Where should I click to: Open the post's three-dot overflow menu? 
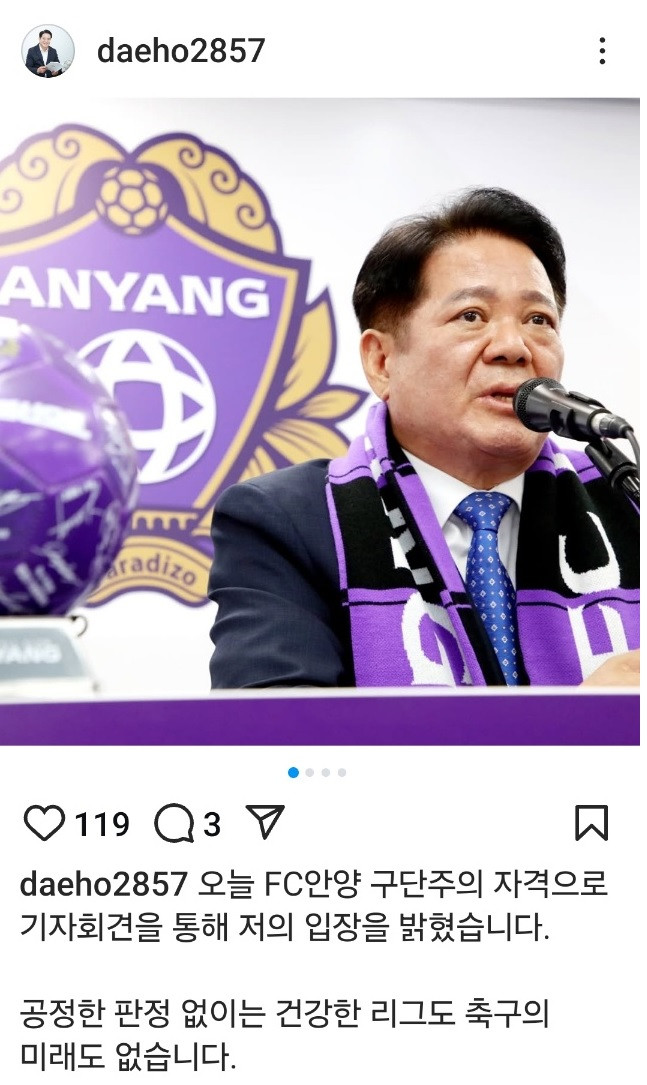(602, 51)
